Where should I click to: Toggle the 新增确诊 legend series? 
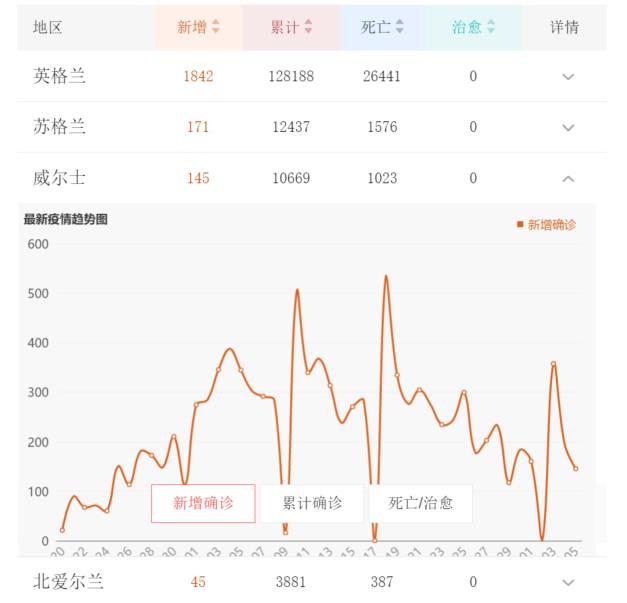[x=546, y=224]
